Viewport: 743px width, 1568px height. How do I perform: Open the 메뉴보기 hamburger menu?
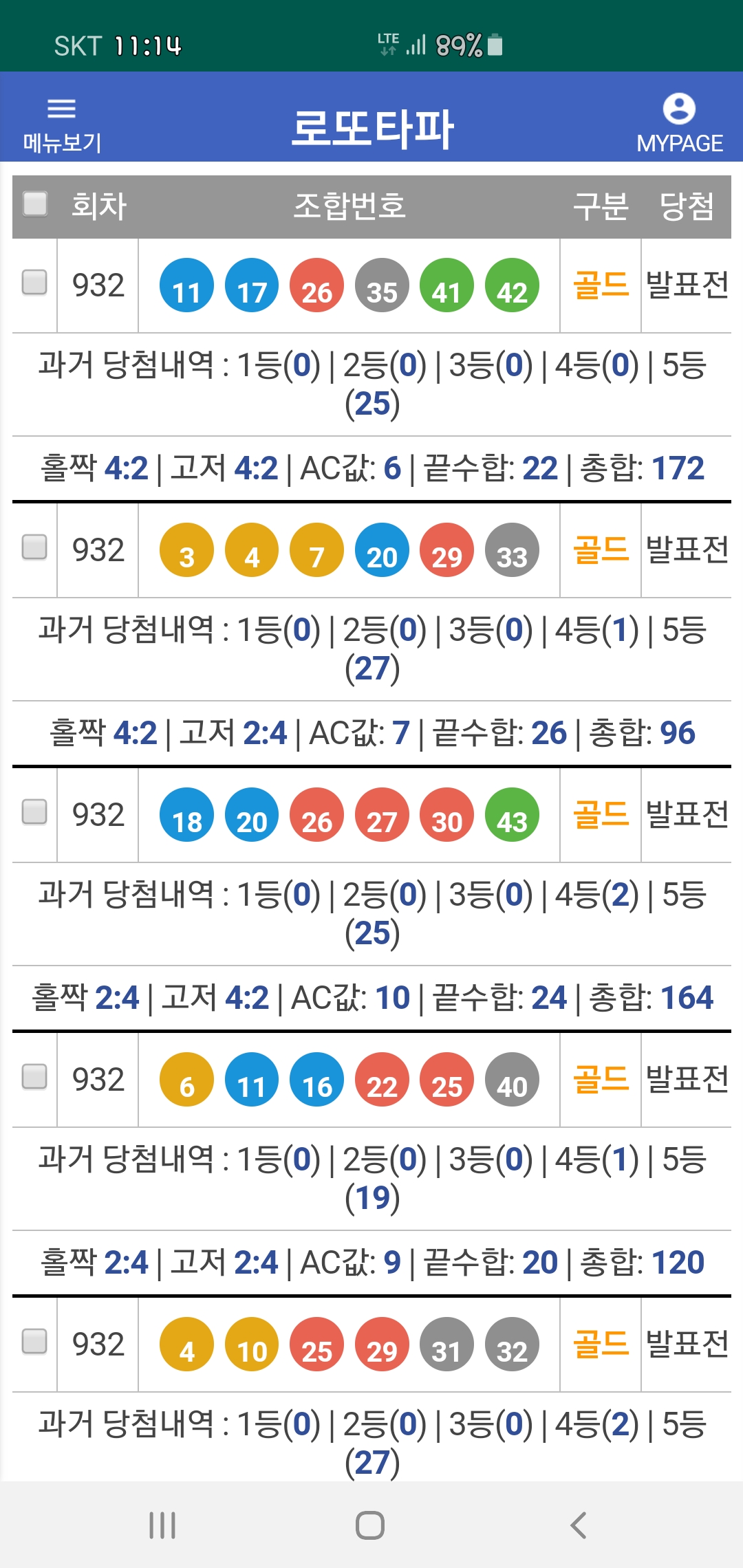62,124
